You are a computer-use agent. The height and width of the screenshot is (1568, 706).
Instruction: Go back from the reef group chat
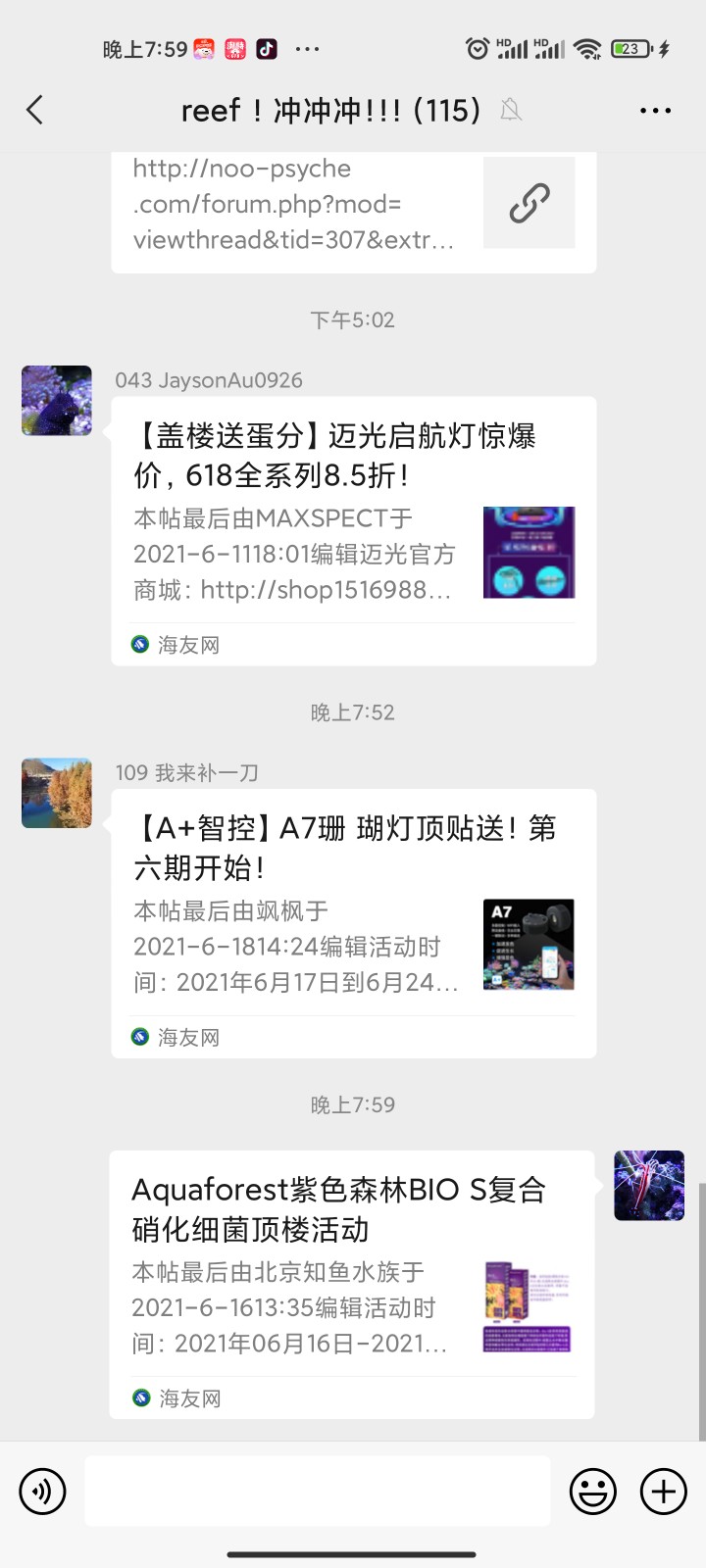coord(35,110)
